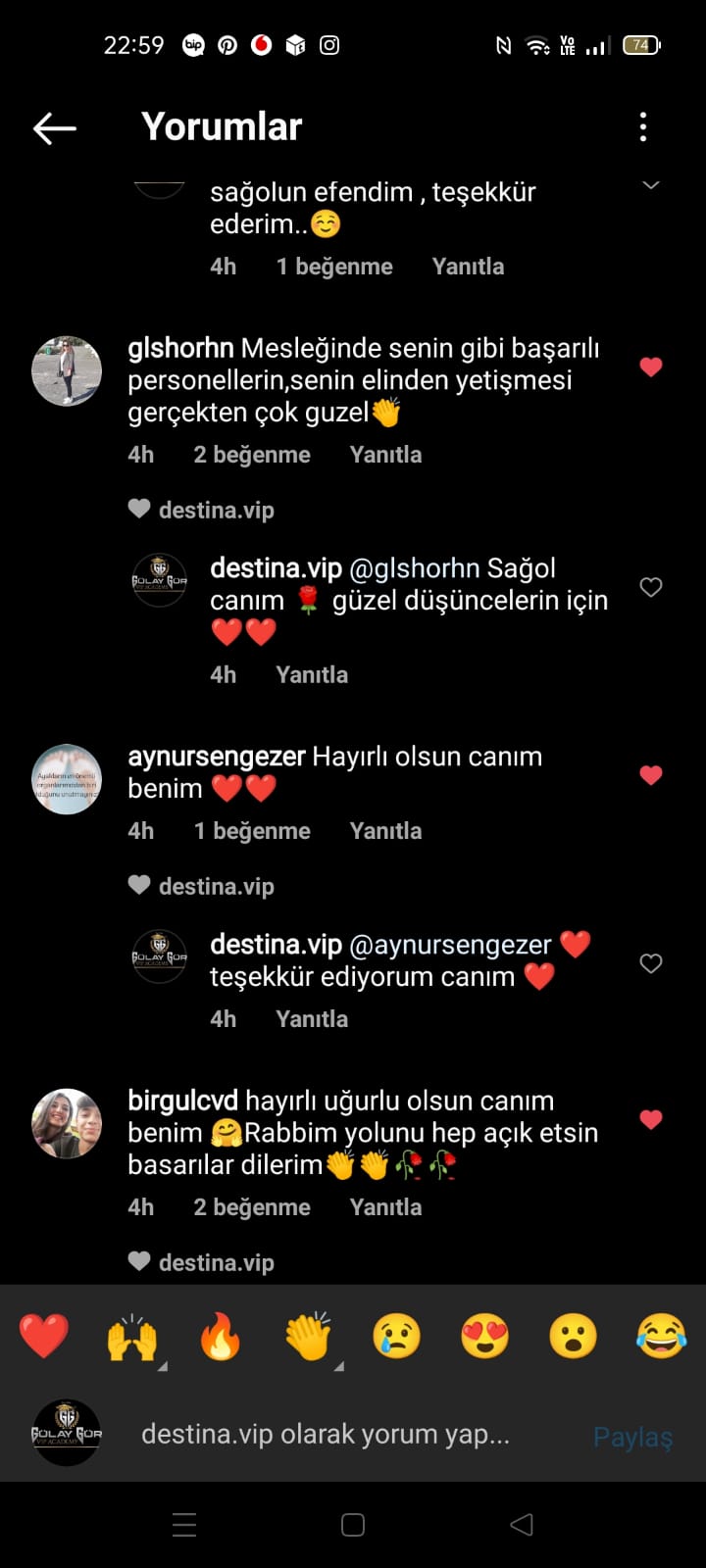This screenshot has height=1568, width=706.
Task: Tap the heart on aynursengezer's comment
Action: 651,775
